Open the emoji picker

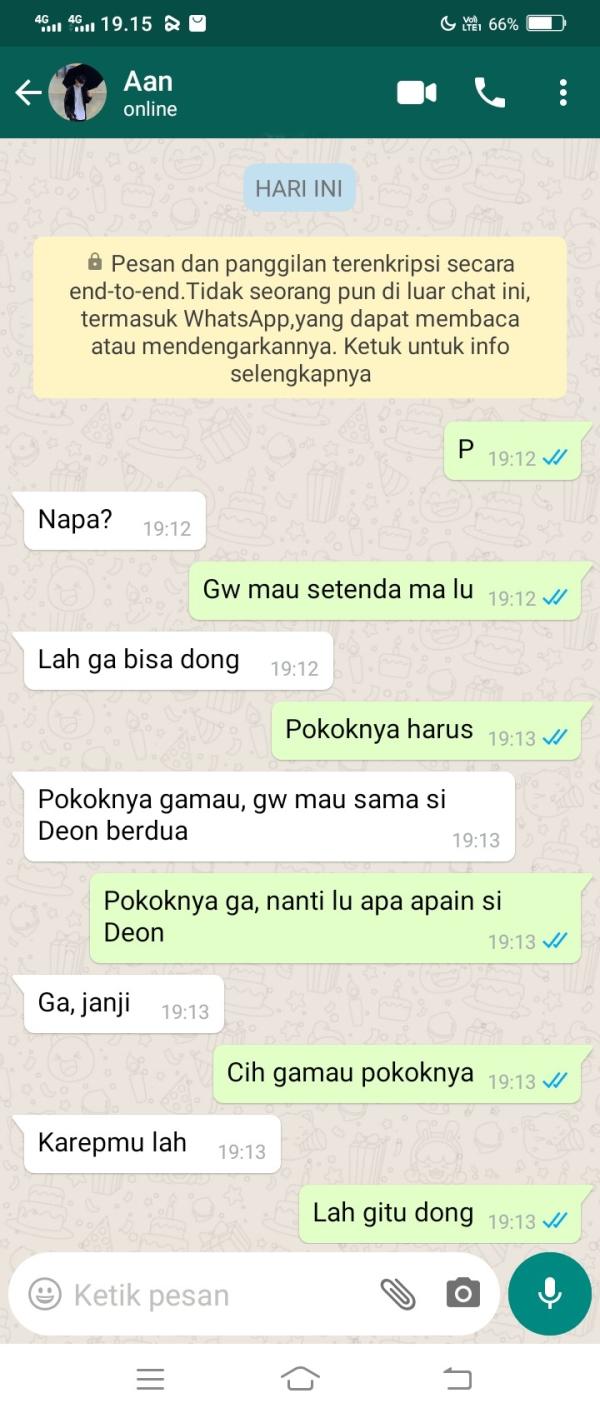pyautogui.click(x=44, y=1295)
